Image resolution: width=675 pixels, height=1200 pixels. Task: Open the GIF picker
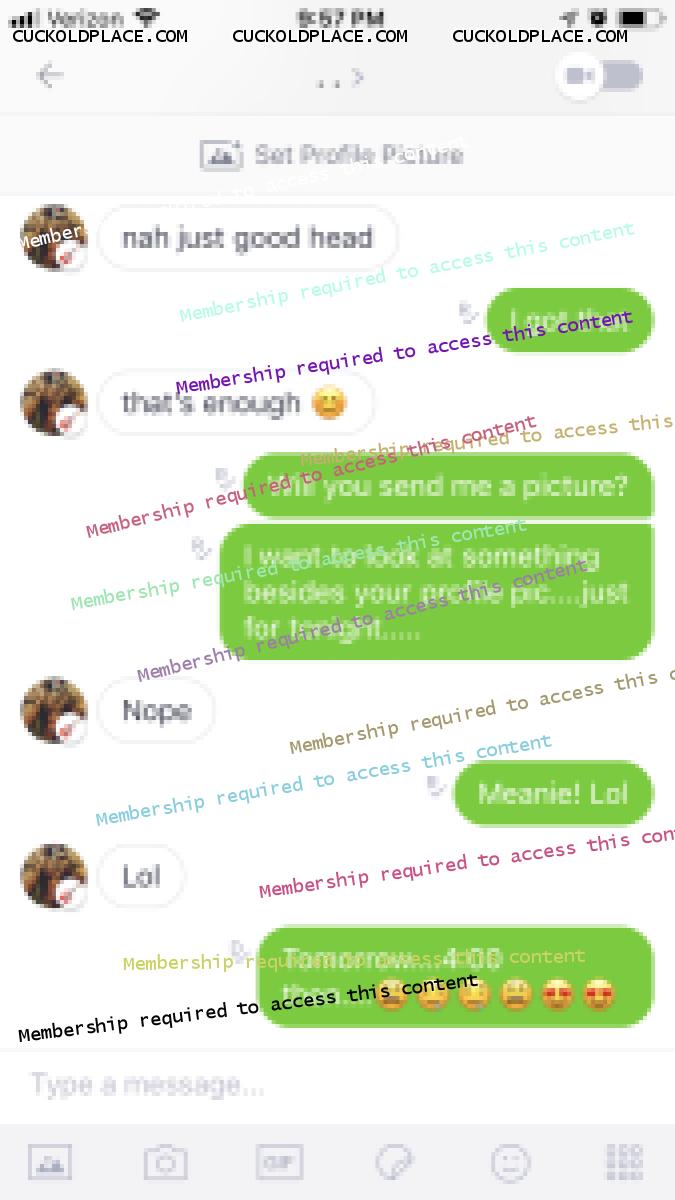(279, 1162)
